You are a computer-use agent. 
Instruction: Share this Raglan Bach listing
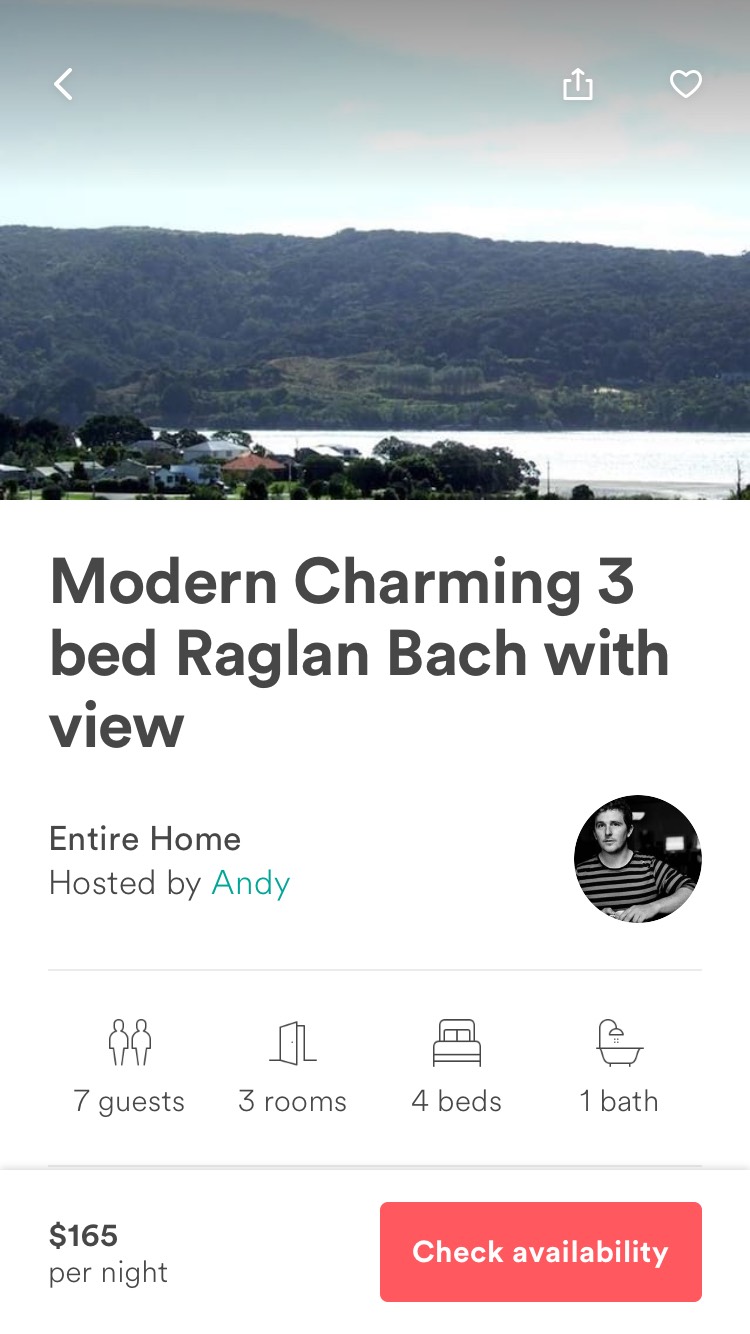(577, 85)
